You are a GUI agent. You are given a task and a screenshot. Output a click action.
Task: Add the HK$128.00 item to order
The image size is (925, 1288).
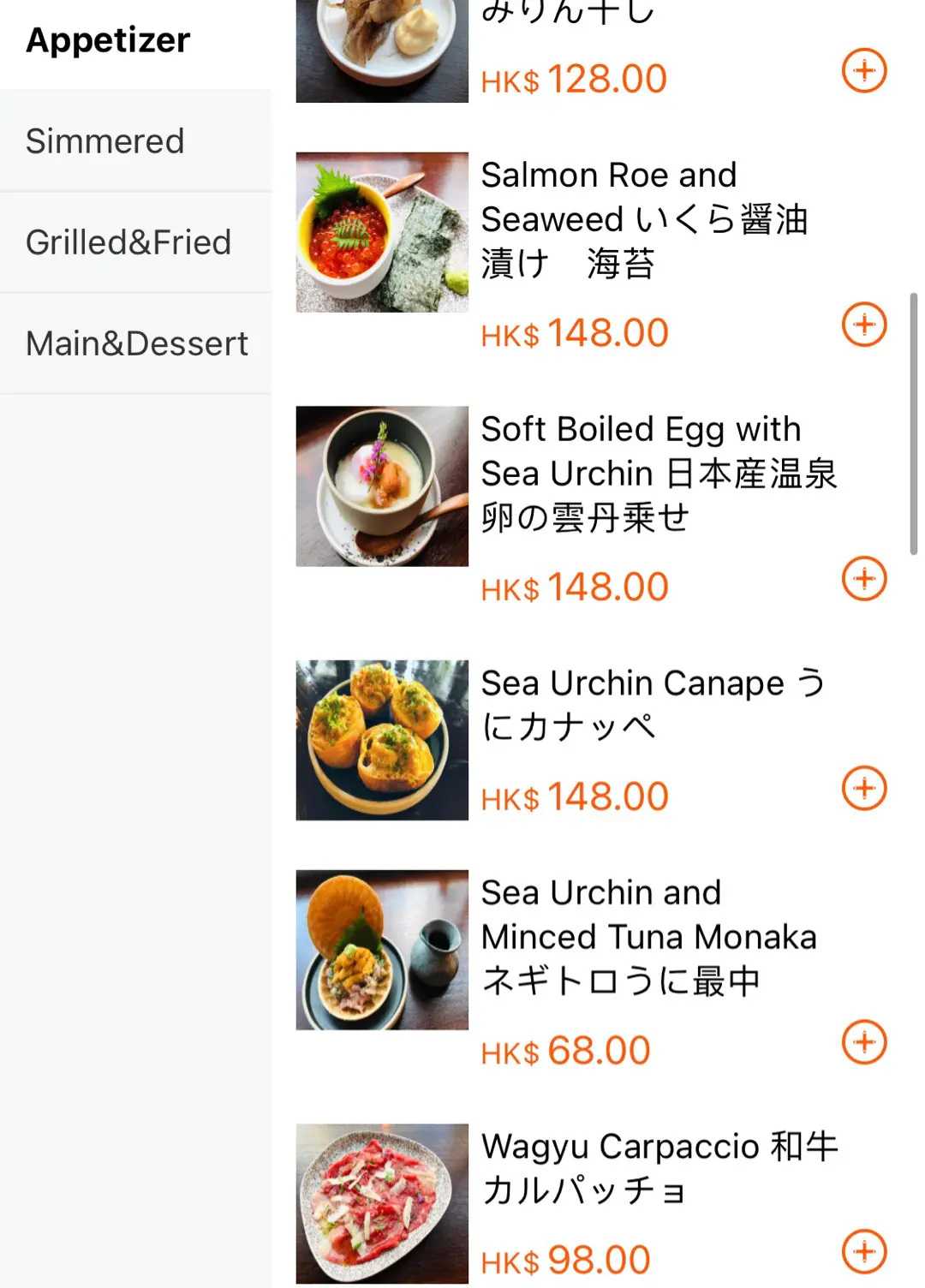(x=864, y=70)
